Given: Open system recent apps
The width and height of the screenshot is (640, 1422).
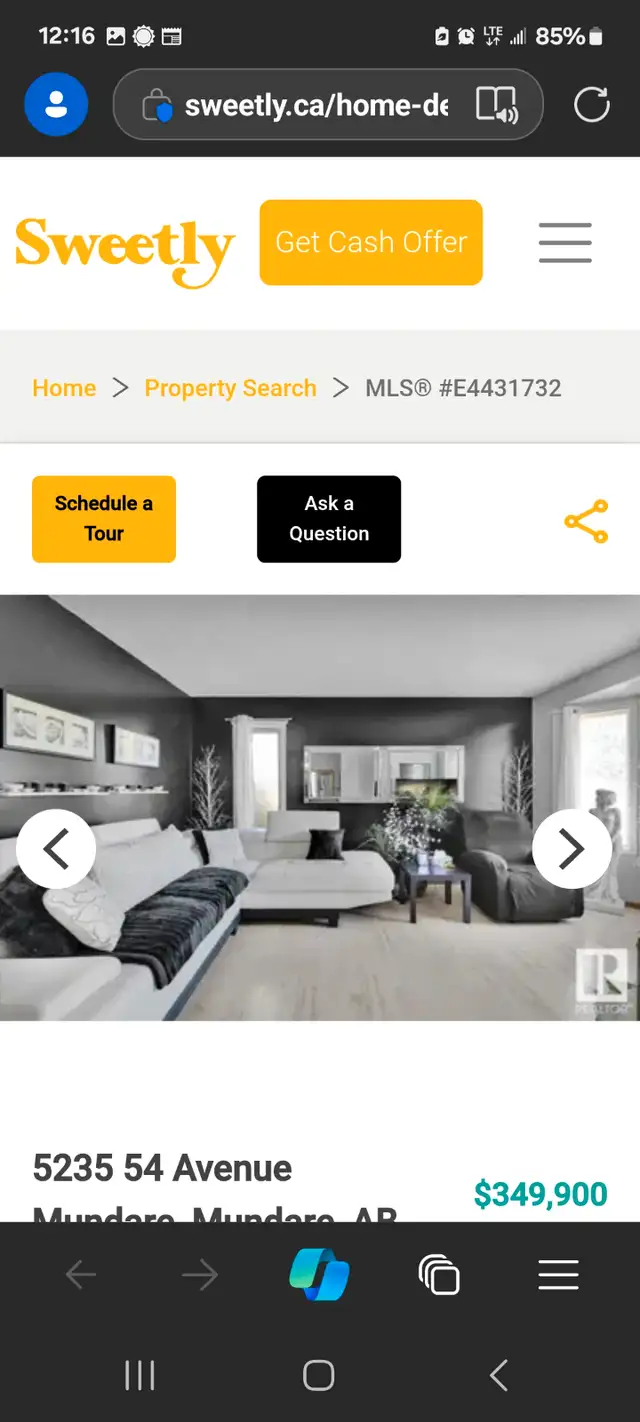Looking at the screenshot, I should (140, 1376).
